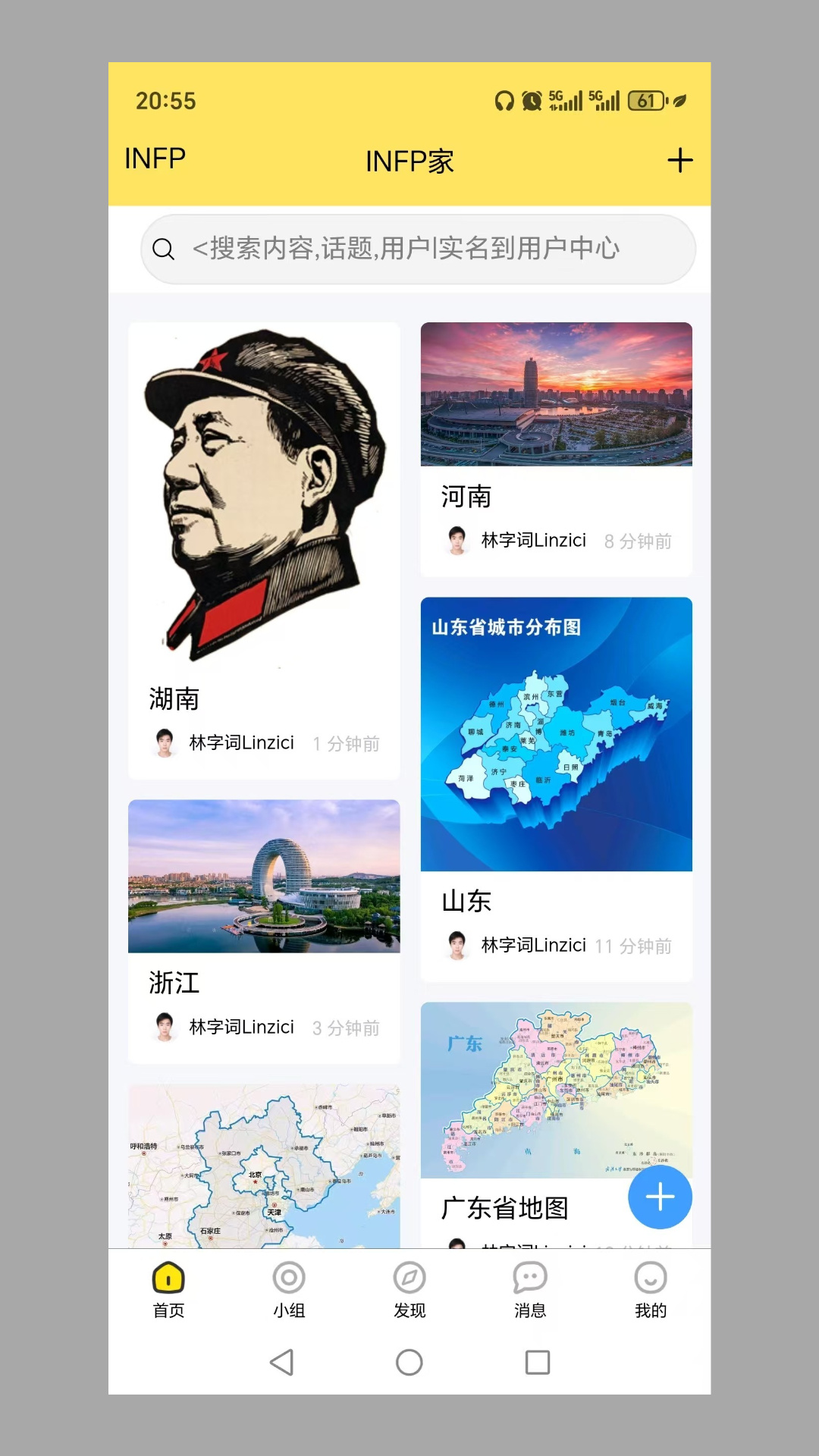The height and width of the screenshot is (1456, 819).
Task: Tap the search magnifier icon
Action: coord(165,249)
